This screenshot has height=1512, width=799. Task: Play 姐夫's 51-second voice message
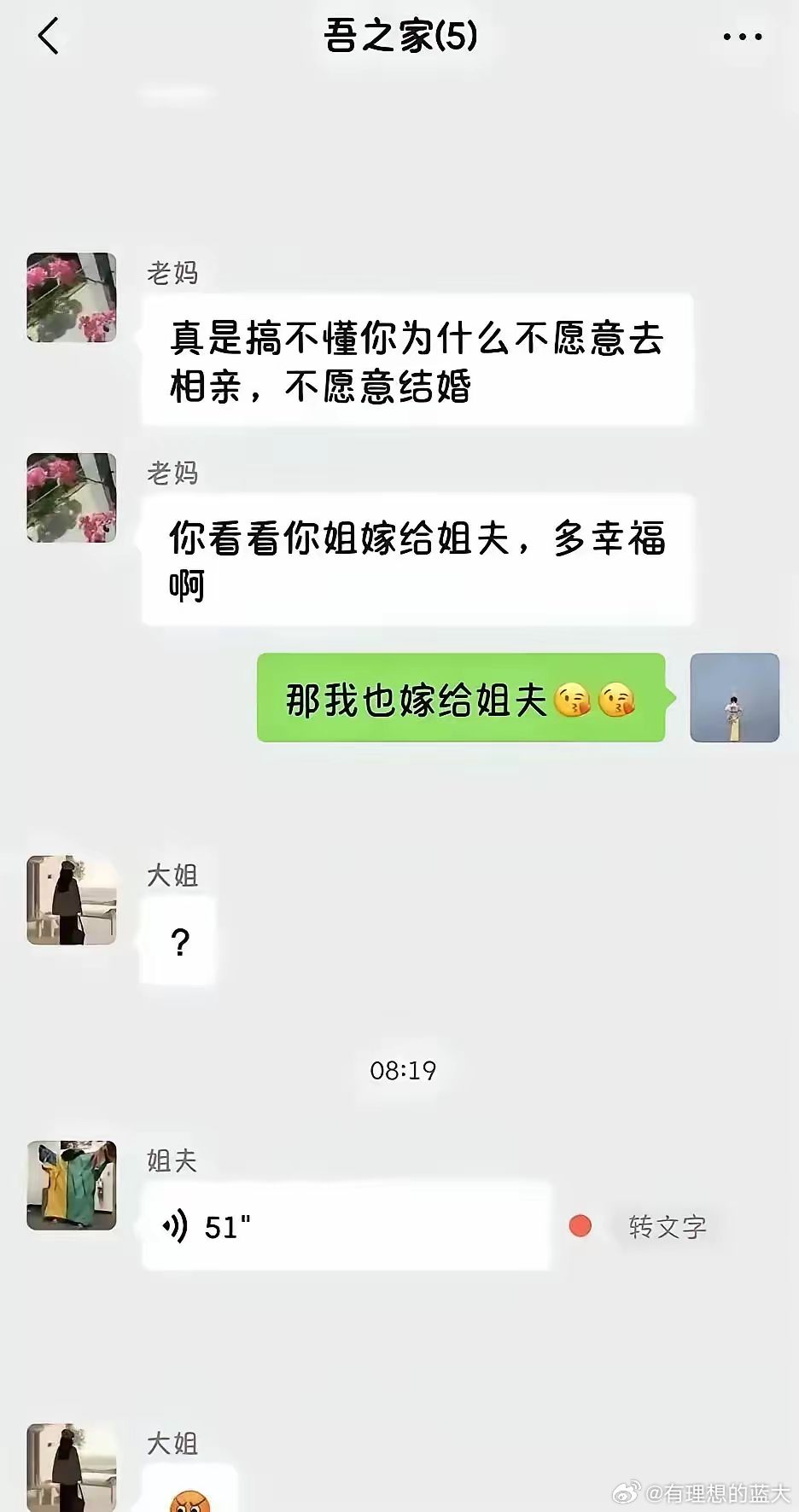point(347,1227)
